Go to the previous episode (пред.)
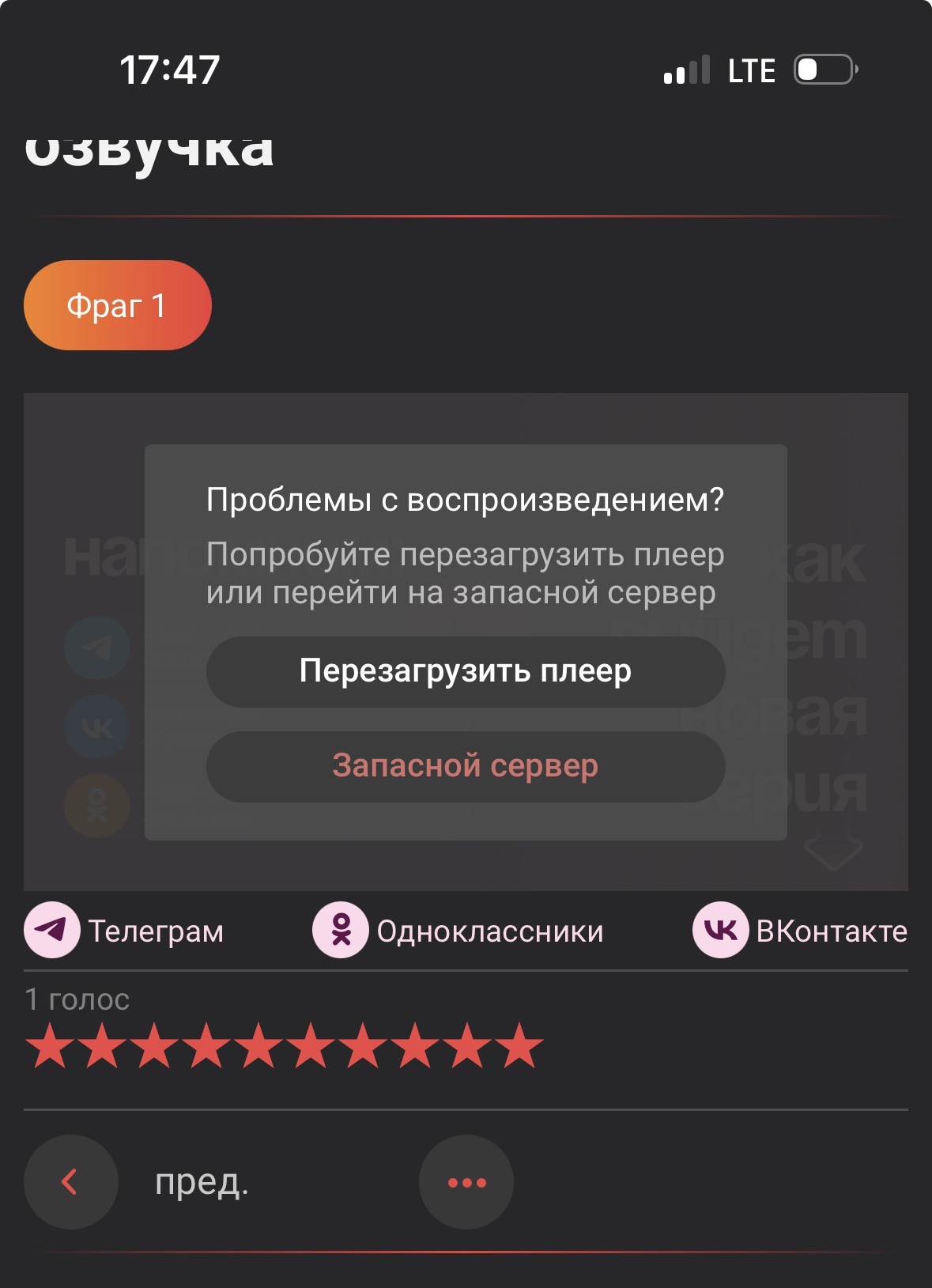The image size is (932, 1288). [71, 1182]
